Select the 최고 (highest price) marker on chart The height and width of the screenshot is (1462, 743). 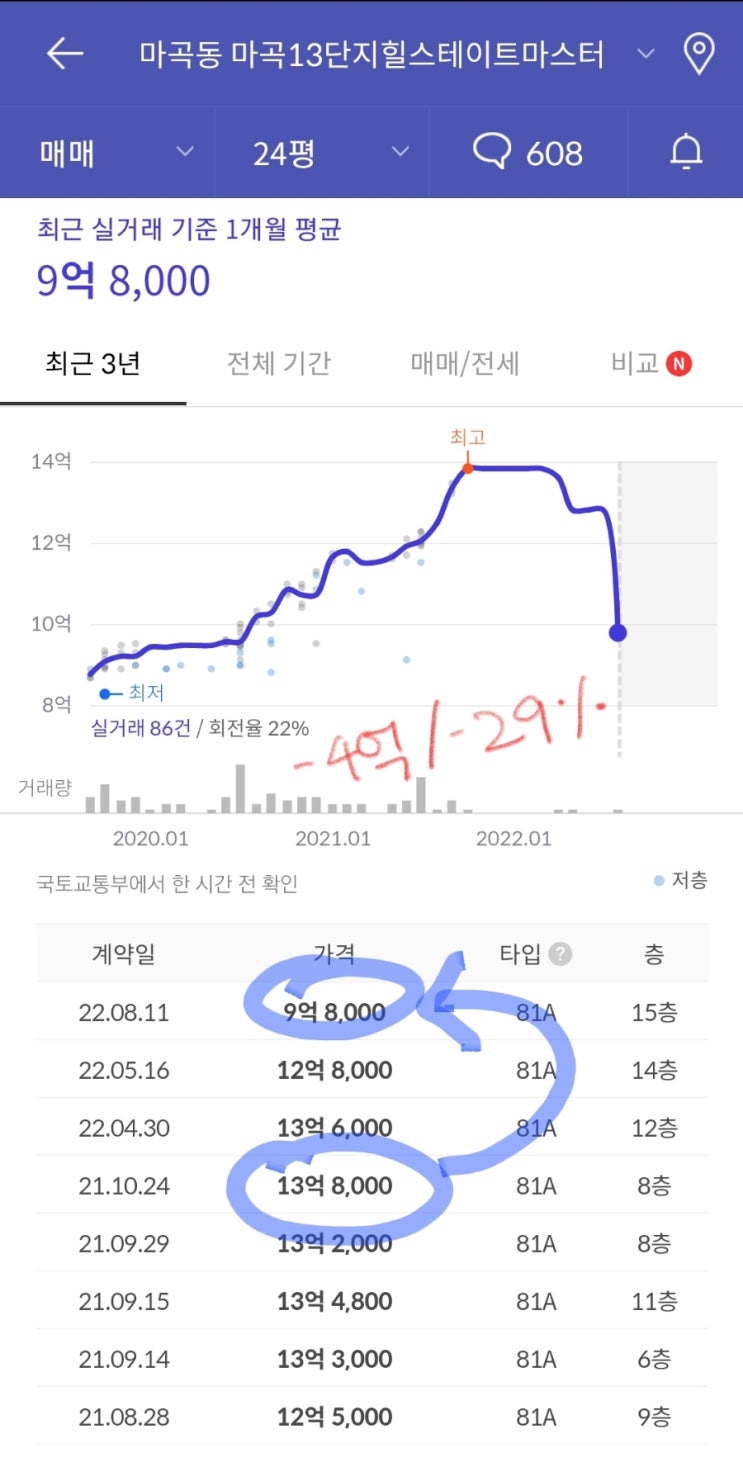pyautogui.click(x=467, y=467)
